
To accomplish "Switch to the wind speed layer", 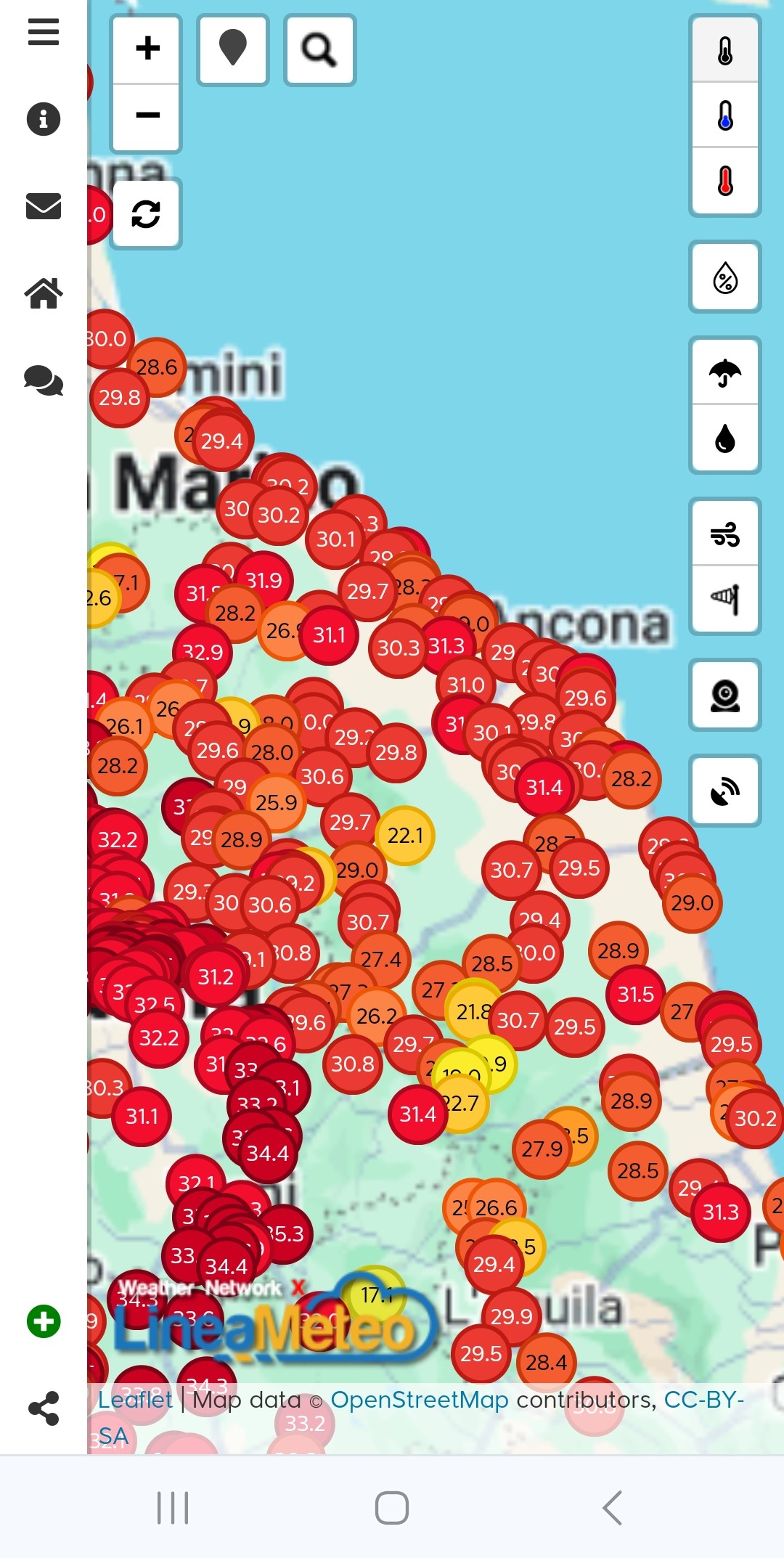I will [x=725, y=534].
